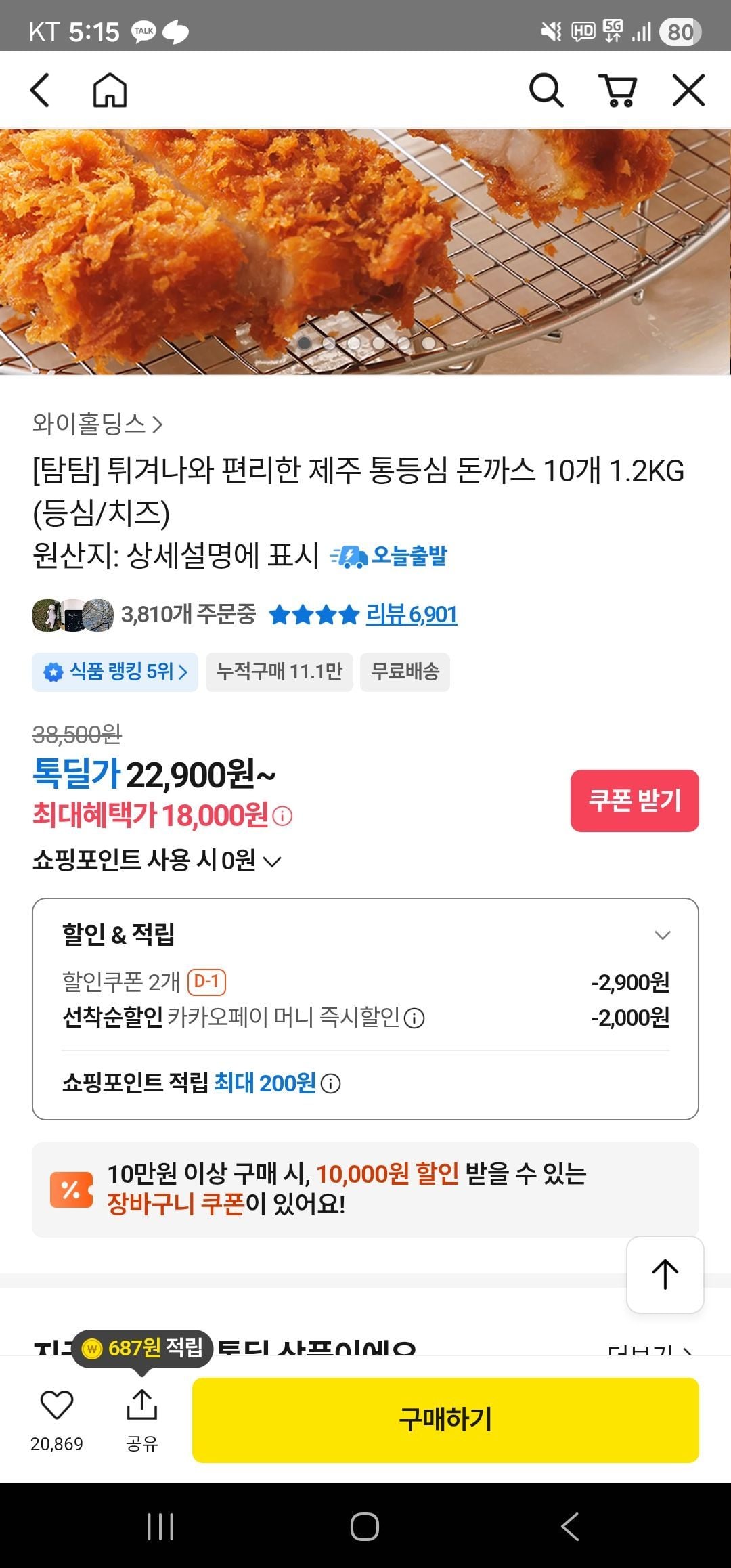
Task: Open 리뷰 6,901 reviews link
Action: tap(411, 615)
